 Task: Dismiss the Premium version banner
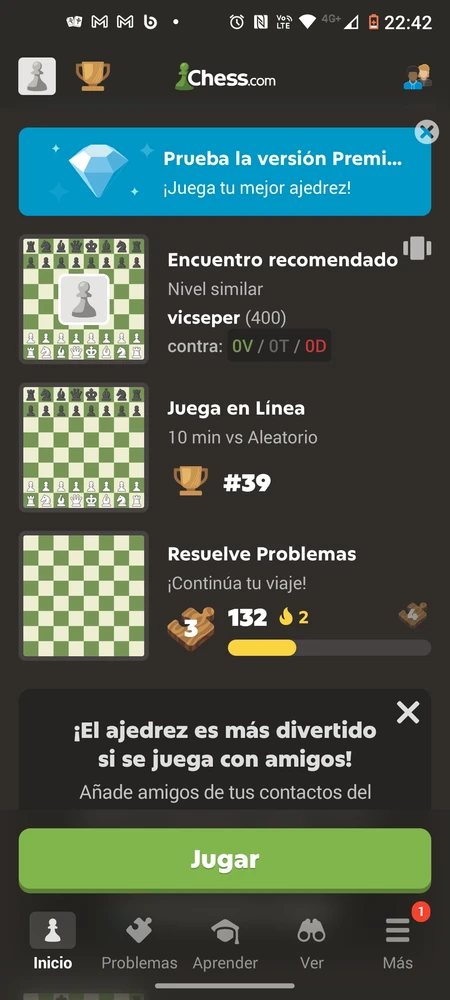(x=426, y=132)
